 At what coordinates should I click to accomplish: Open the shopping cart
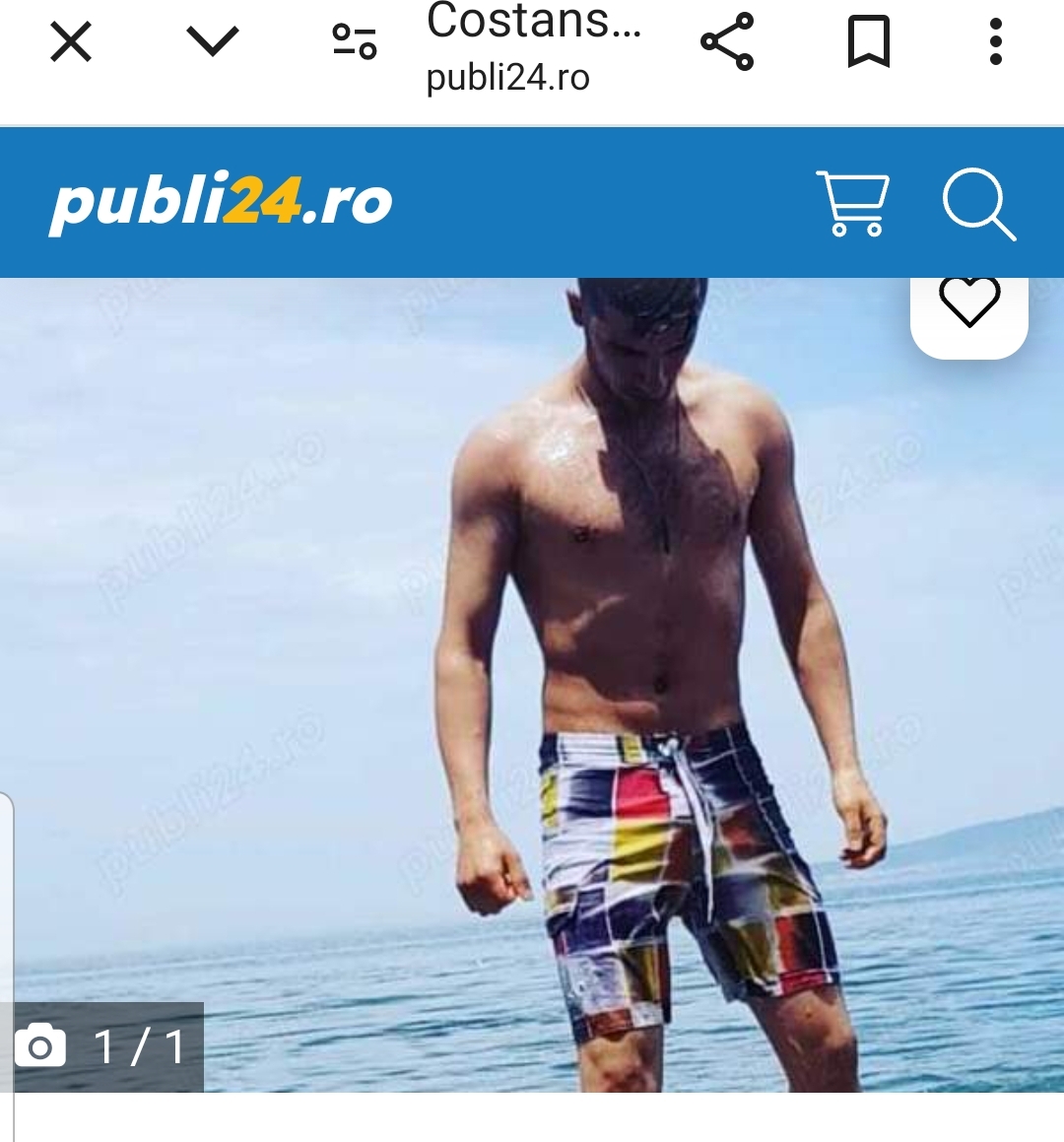[x=853, y=203]
